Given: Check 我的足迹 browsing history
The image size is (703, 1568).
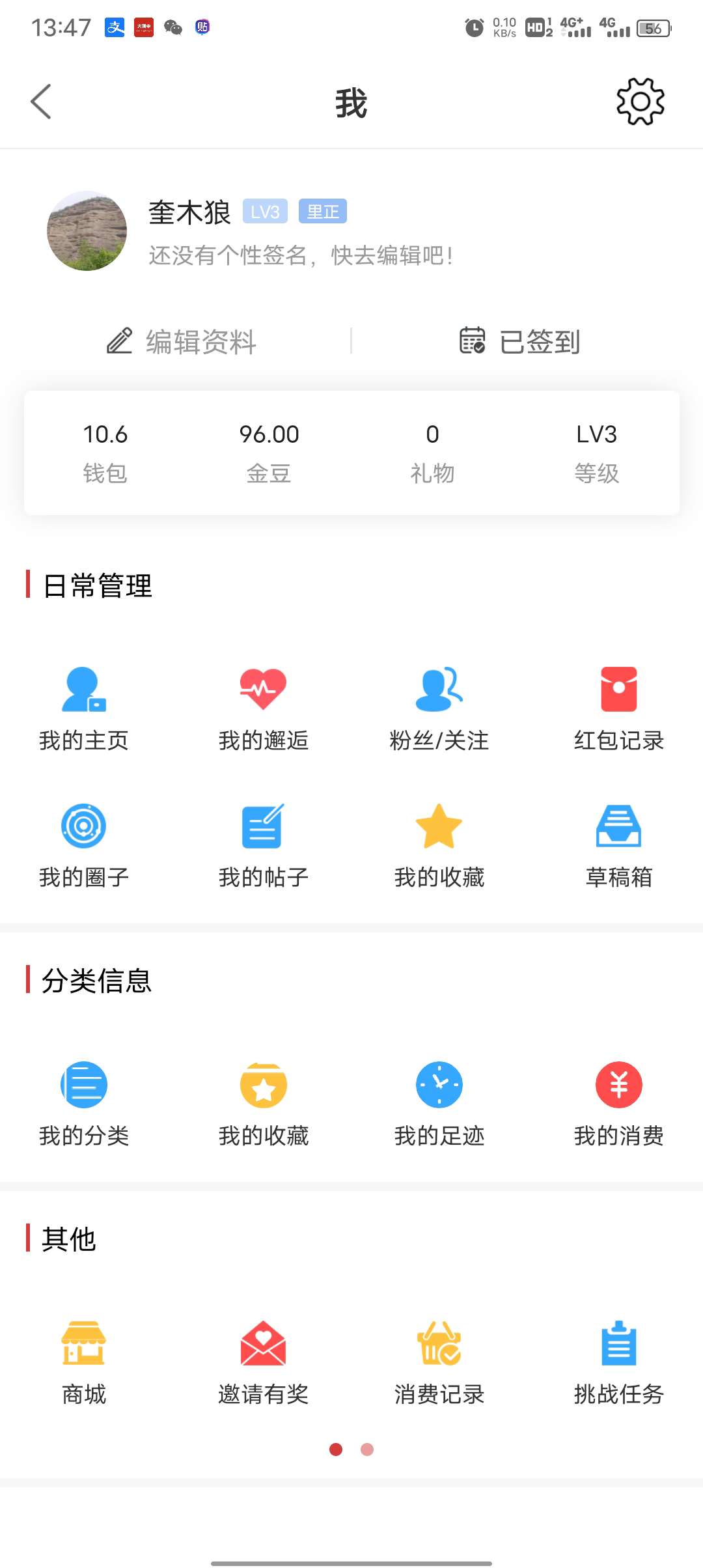Looking at the screenshot, I should click(439, 1104).
